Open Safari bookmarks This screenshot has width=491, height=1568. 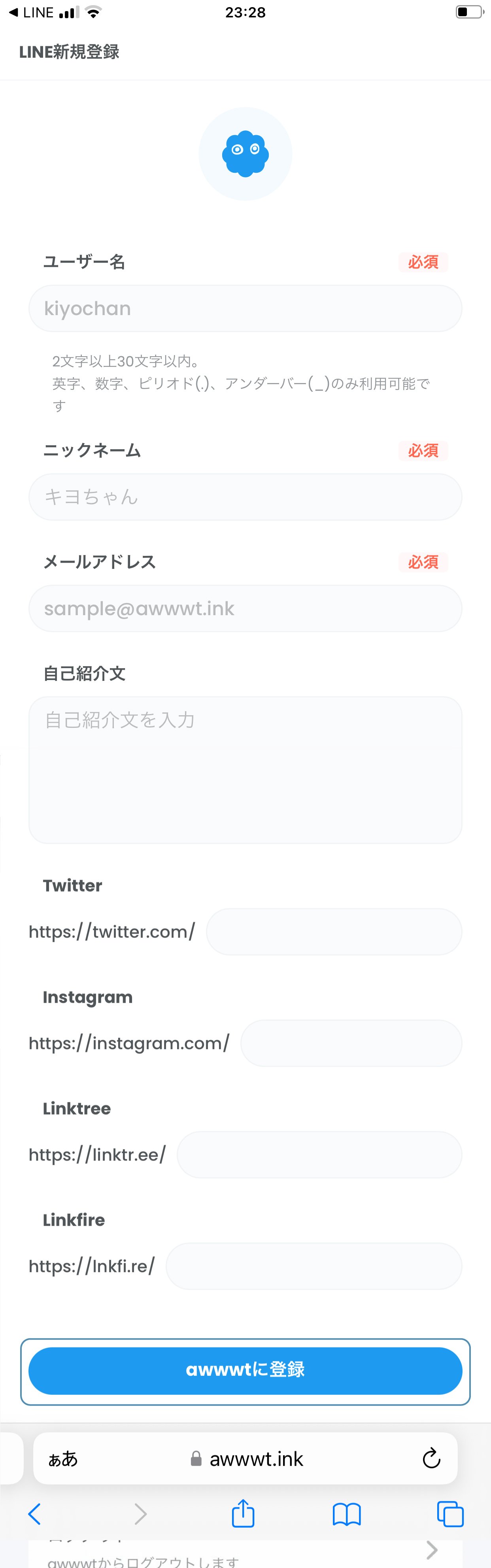(347, 1514)
